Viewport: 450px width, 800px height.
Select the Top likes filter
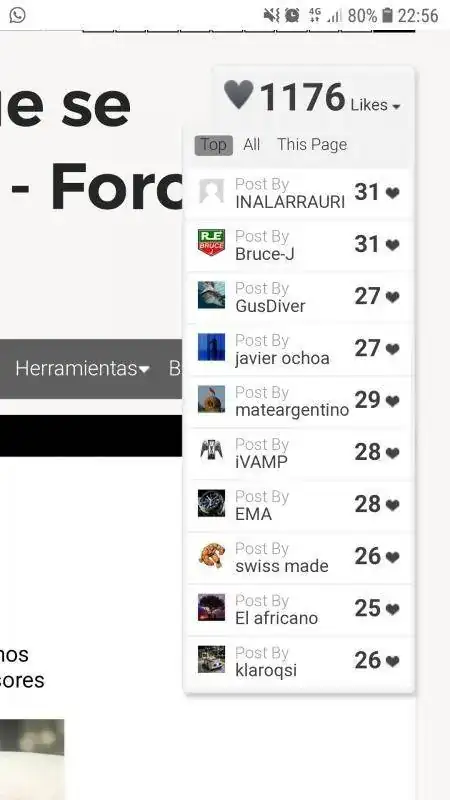tap(214, 145)
